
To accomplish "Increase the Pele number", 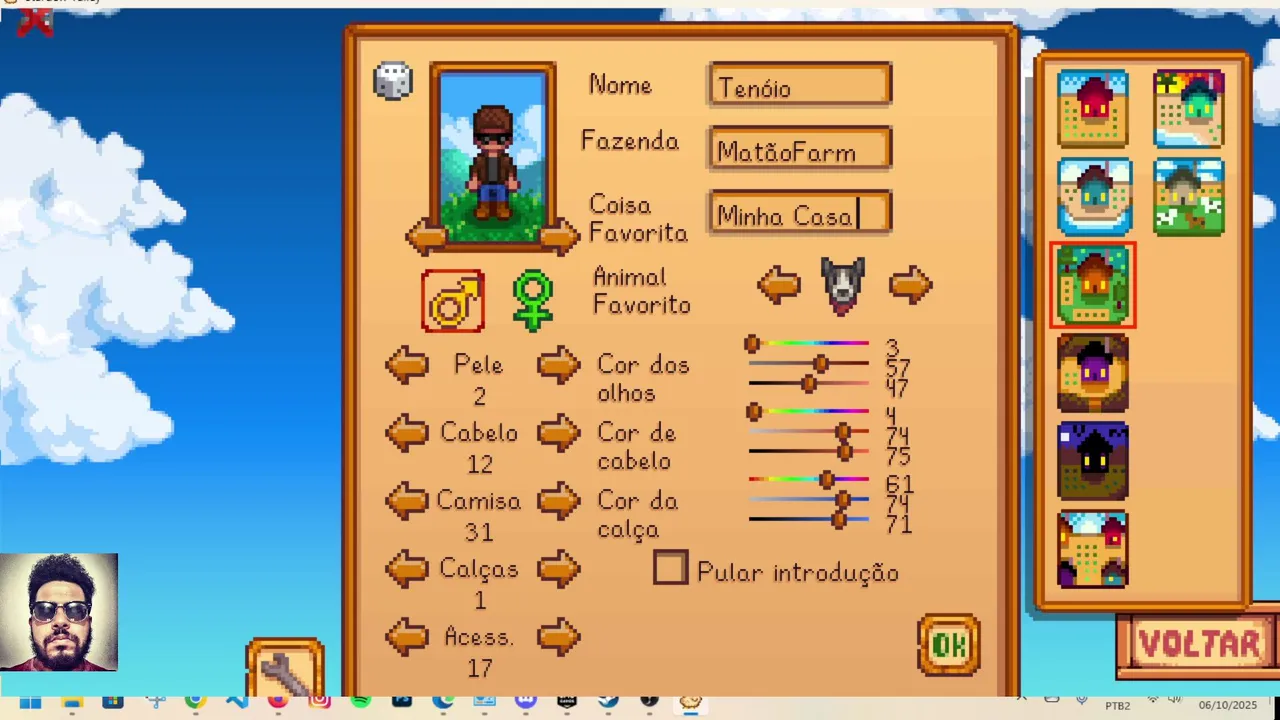I will pos(558,365).
